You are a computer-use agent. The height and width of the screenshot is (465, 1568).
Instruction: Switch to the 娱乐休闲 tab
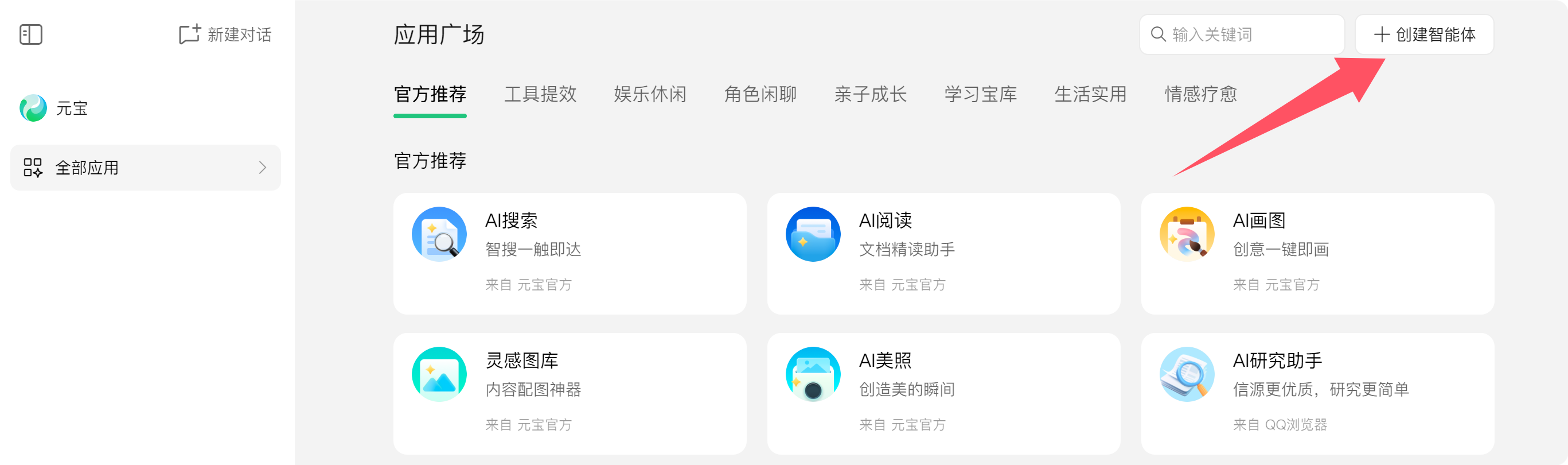tap(650, 95)
